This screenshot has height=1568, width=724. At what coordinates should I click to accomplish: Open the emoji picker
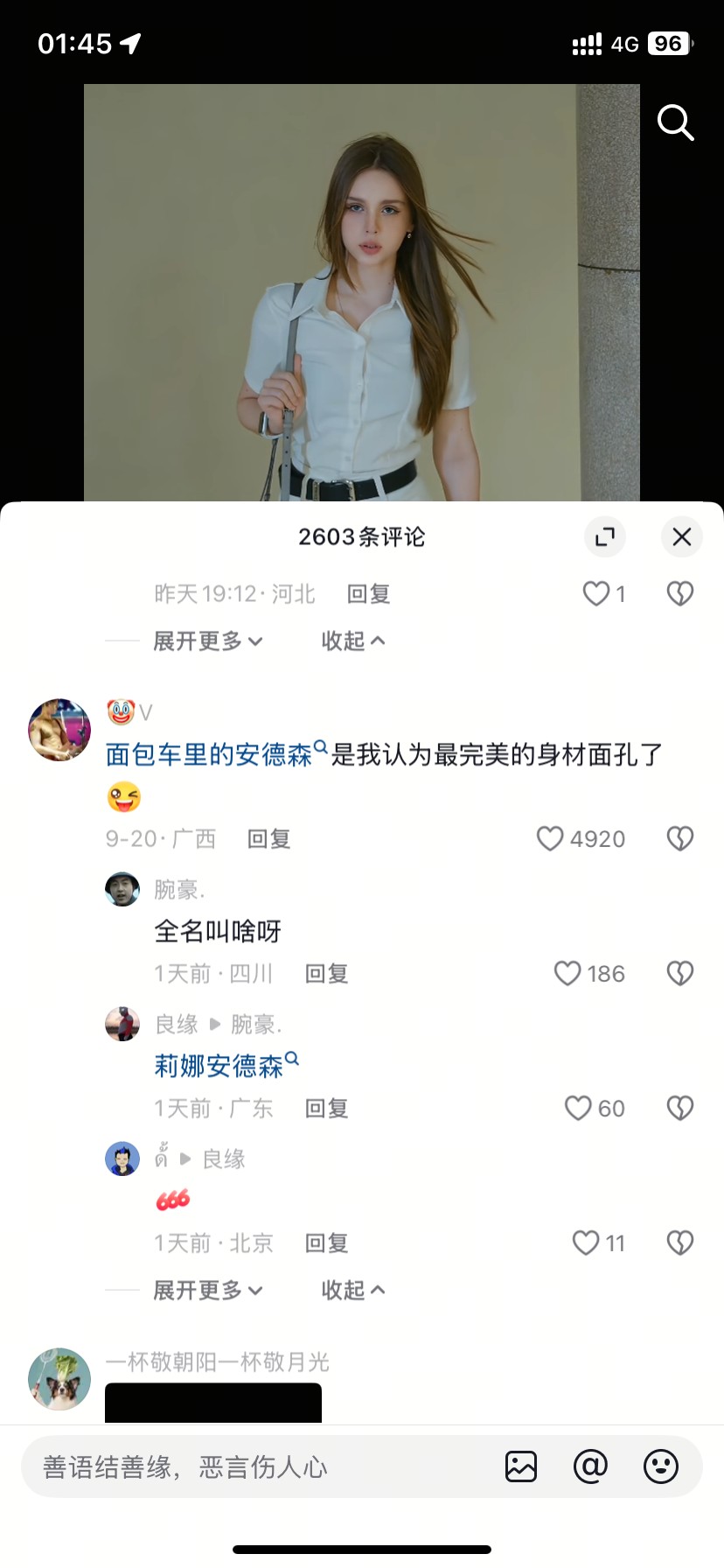tap(661, 1466)
